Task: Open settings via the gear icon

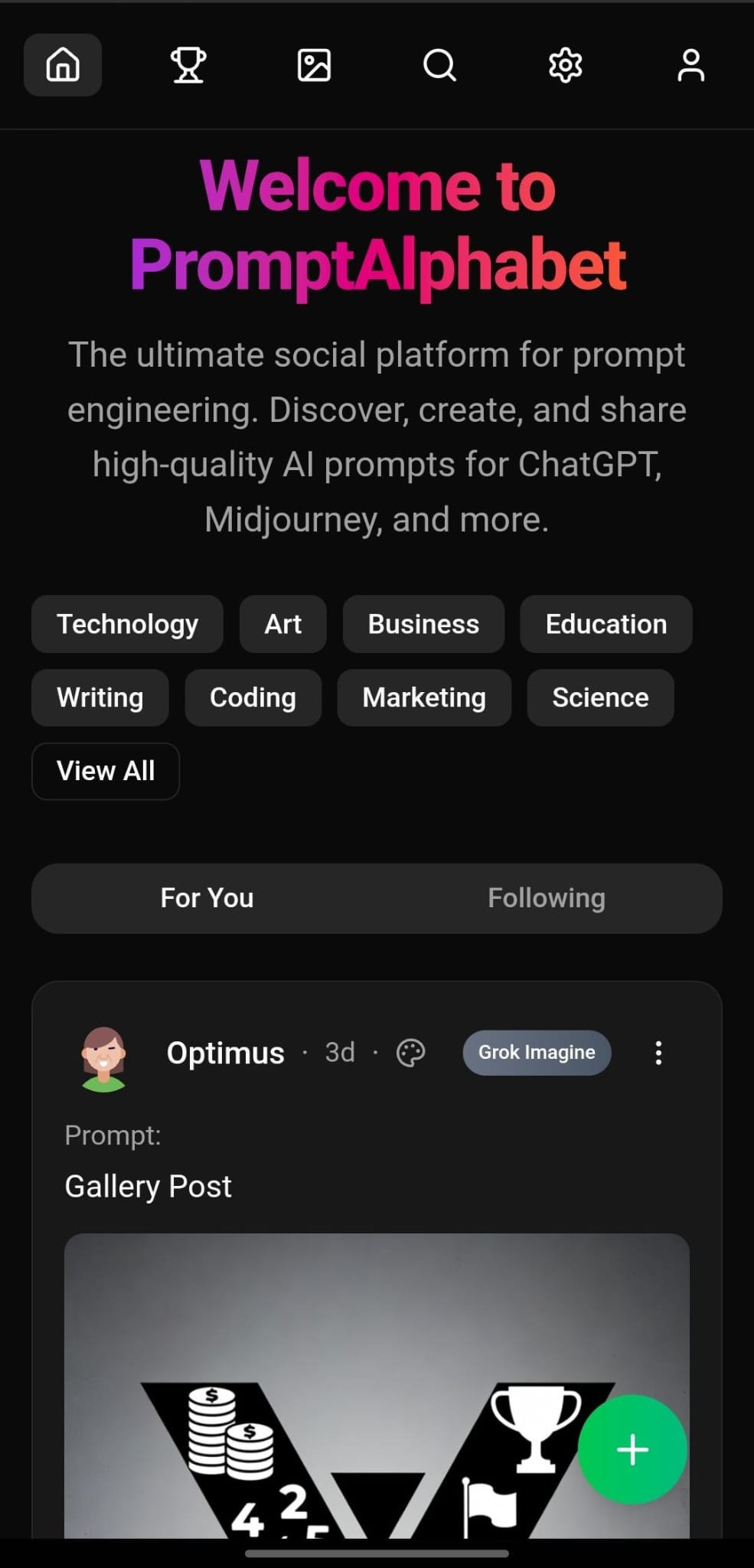Action: pos(565,65)
